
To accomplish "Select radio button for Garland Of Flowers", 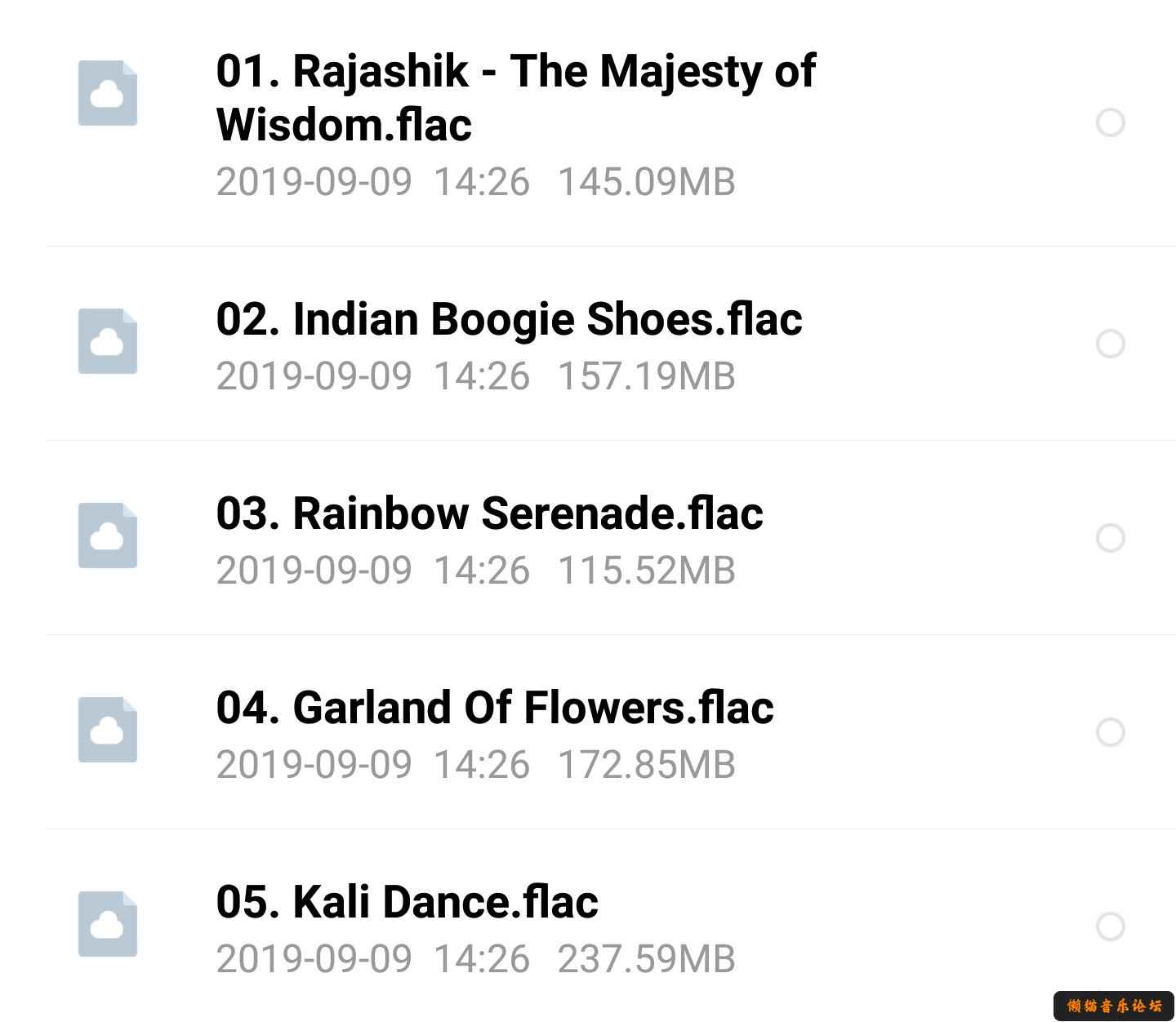I will [x=1110, y=732].
